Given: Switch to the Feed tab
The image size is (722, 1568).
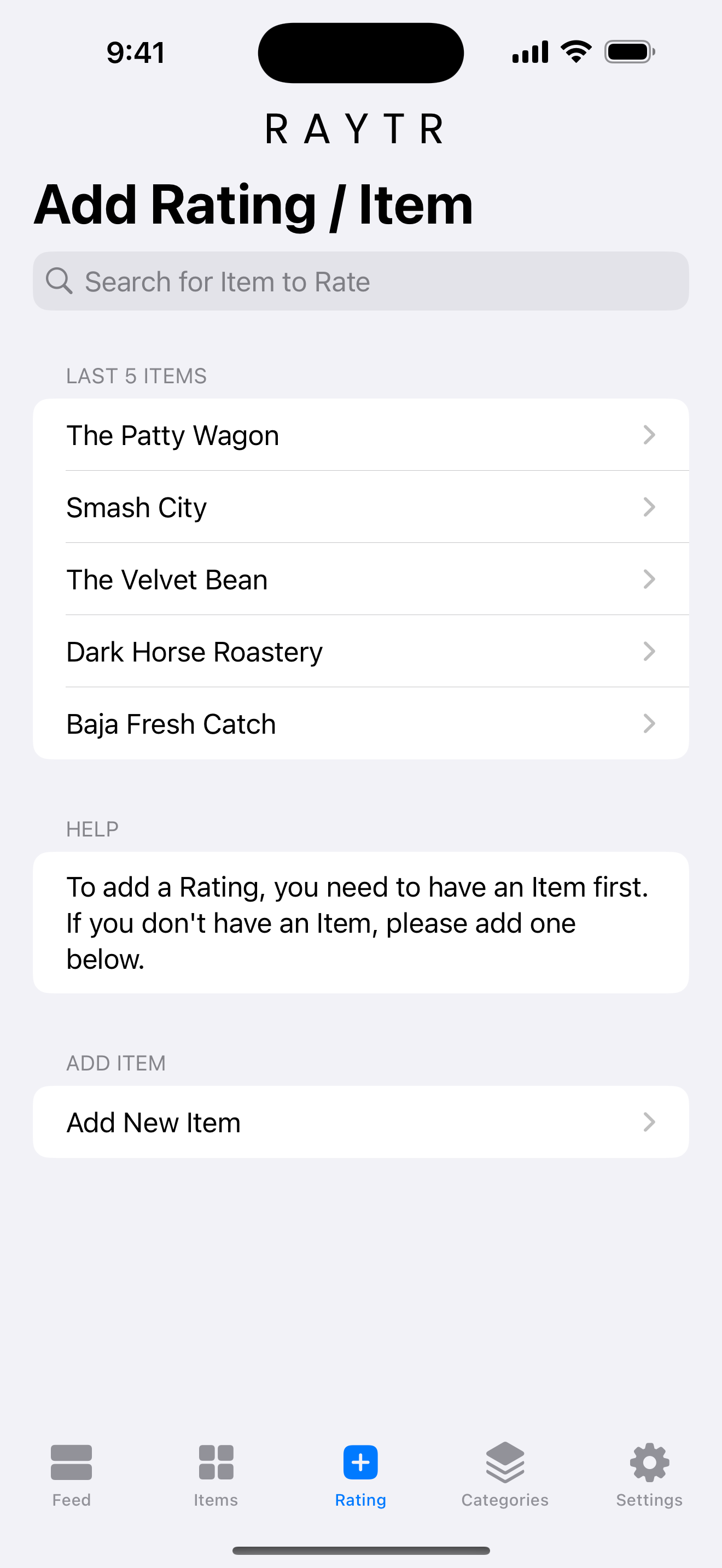Looking at the screenshot, I should 71,1473.
